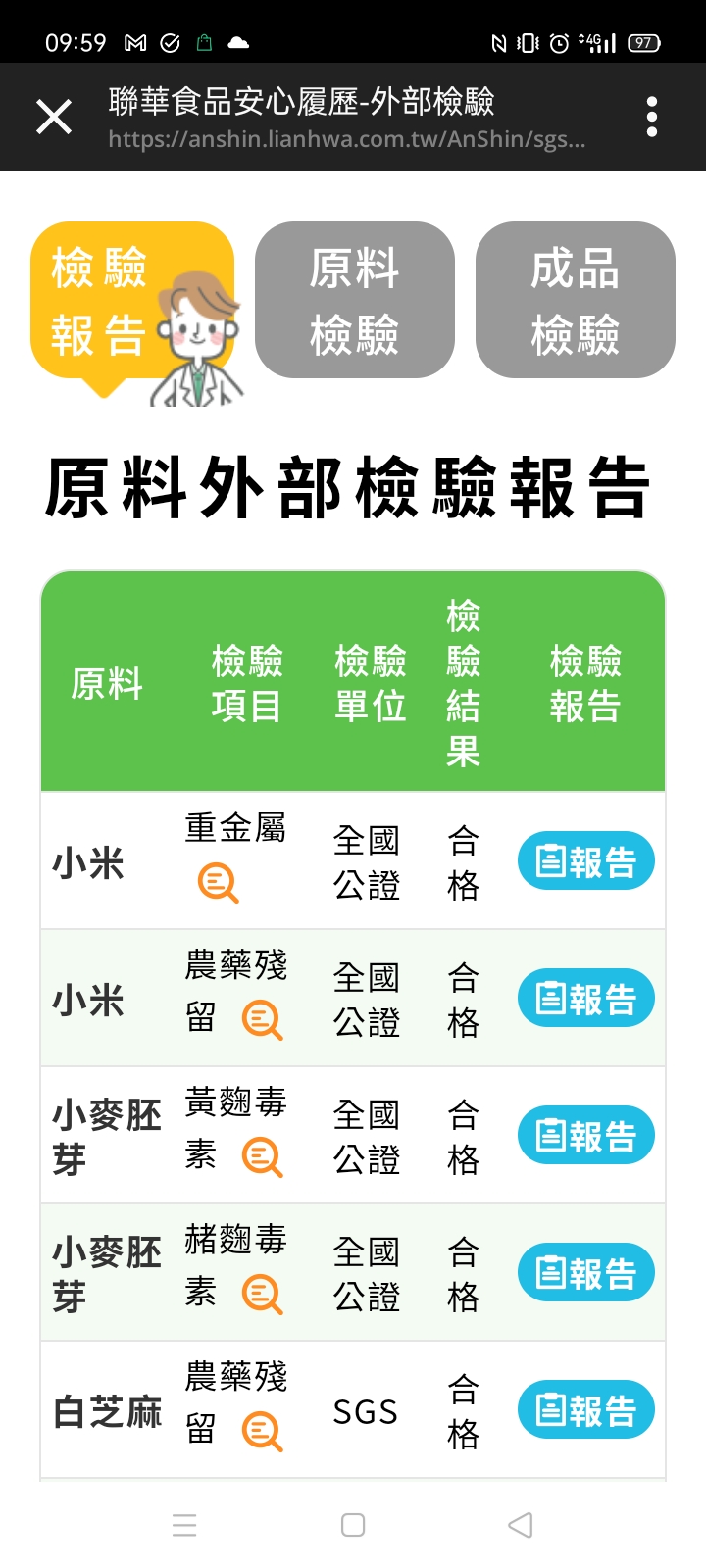The width and height of the screenshot is (706, 1568).
Task: Open the 報告 for 小麥胚芽 黃麴毒素
Action: 586,1136
